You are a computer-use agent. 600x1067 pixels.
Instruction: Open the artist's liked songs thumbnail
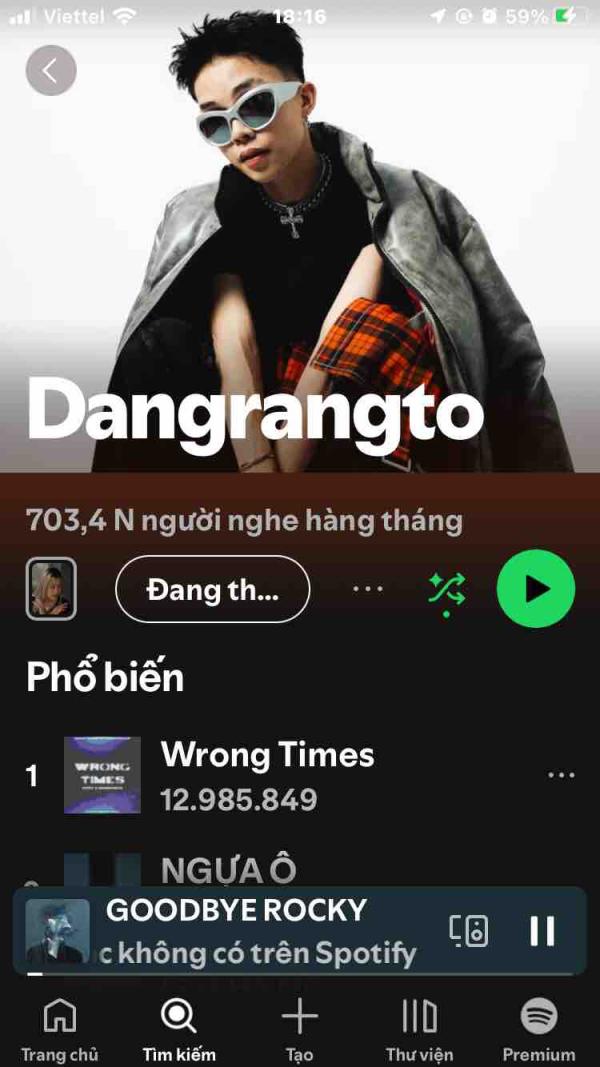[x=51, y=589]
